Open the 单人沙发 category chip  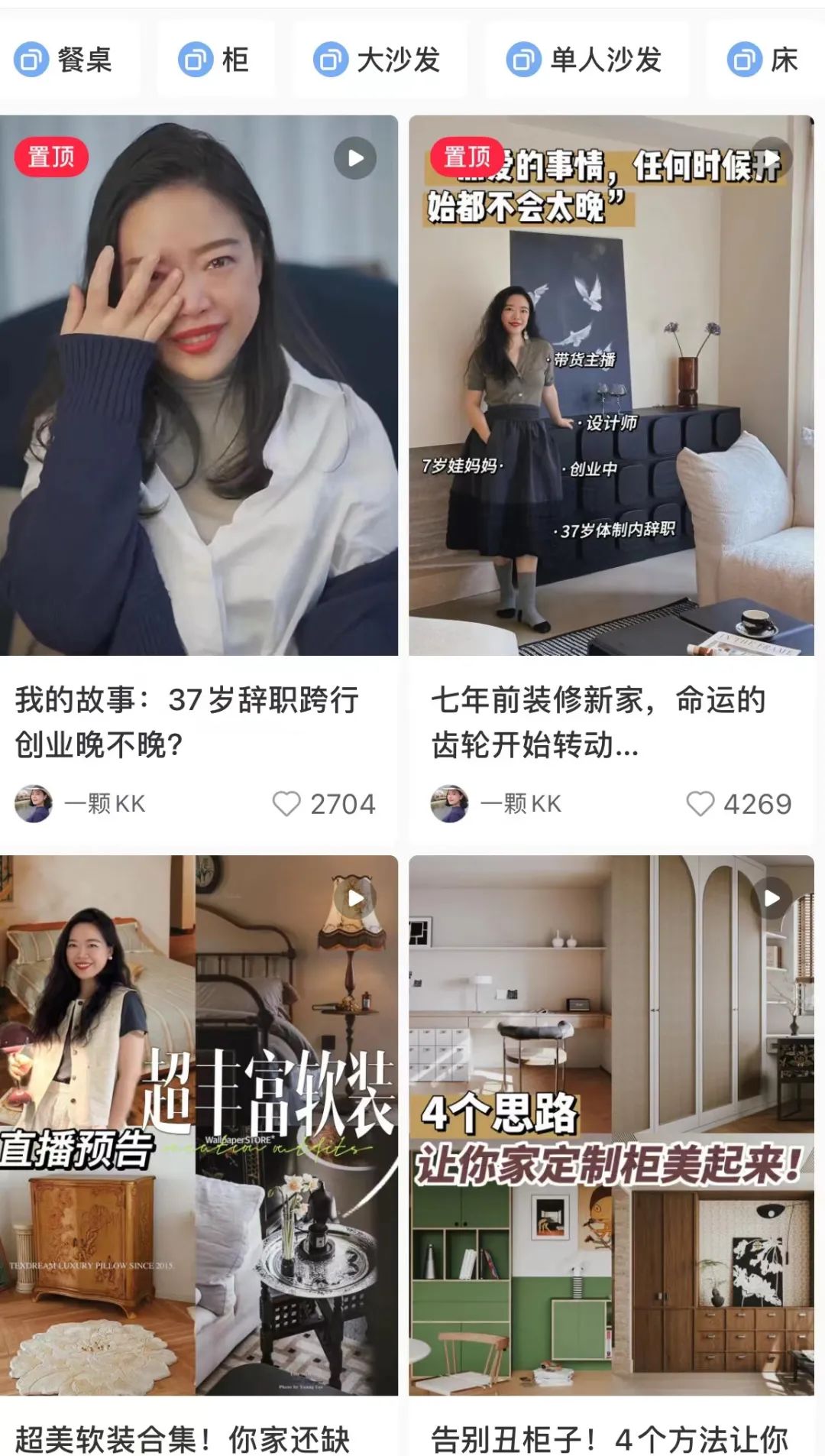(x=585, y=60)
